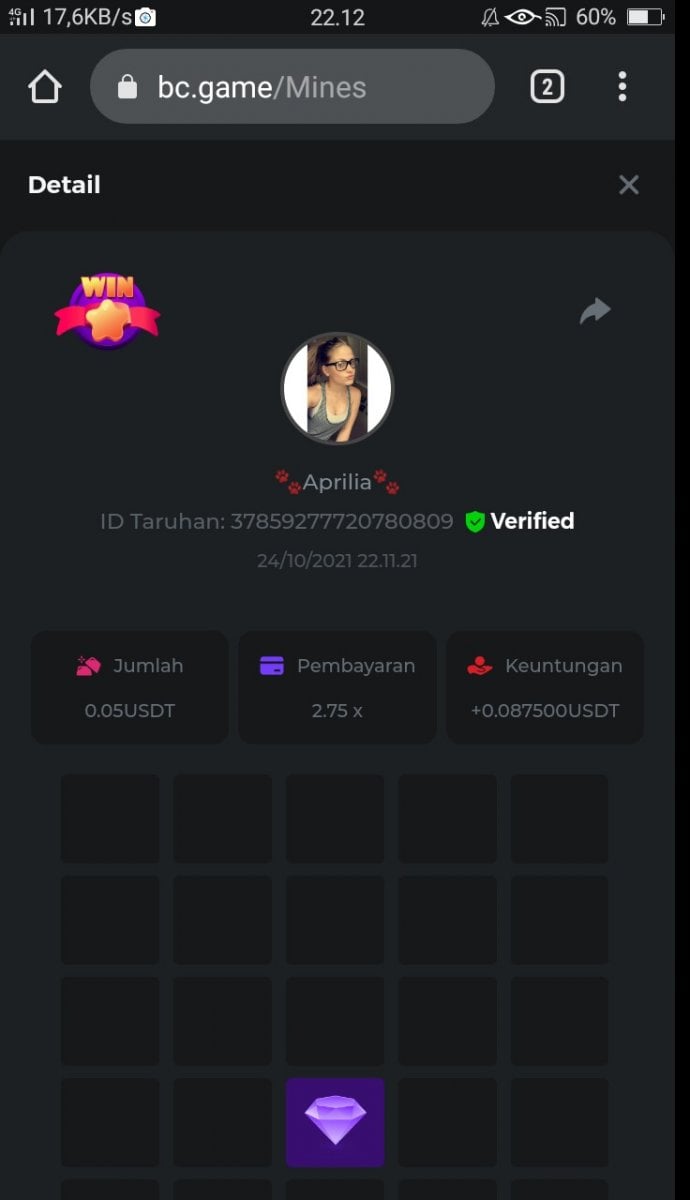Share this bet result

point(595,311)
